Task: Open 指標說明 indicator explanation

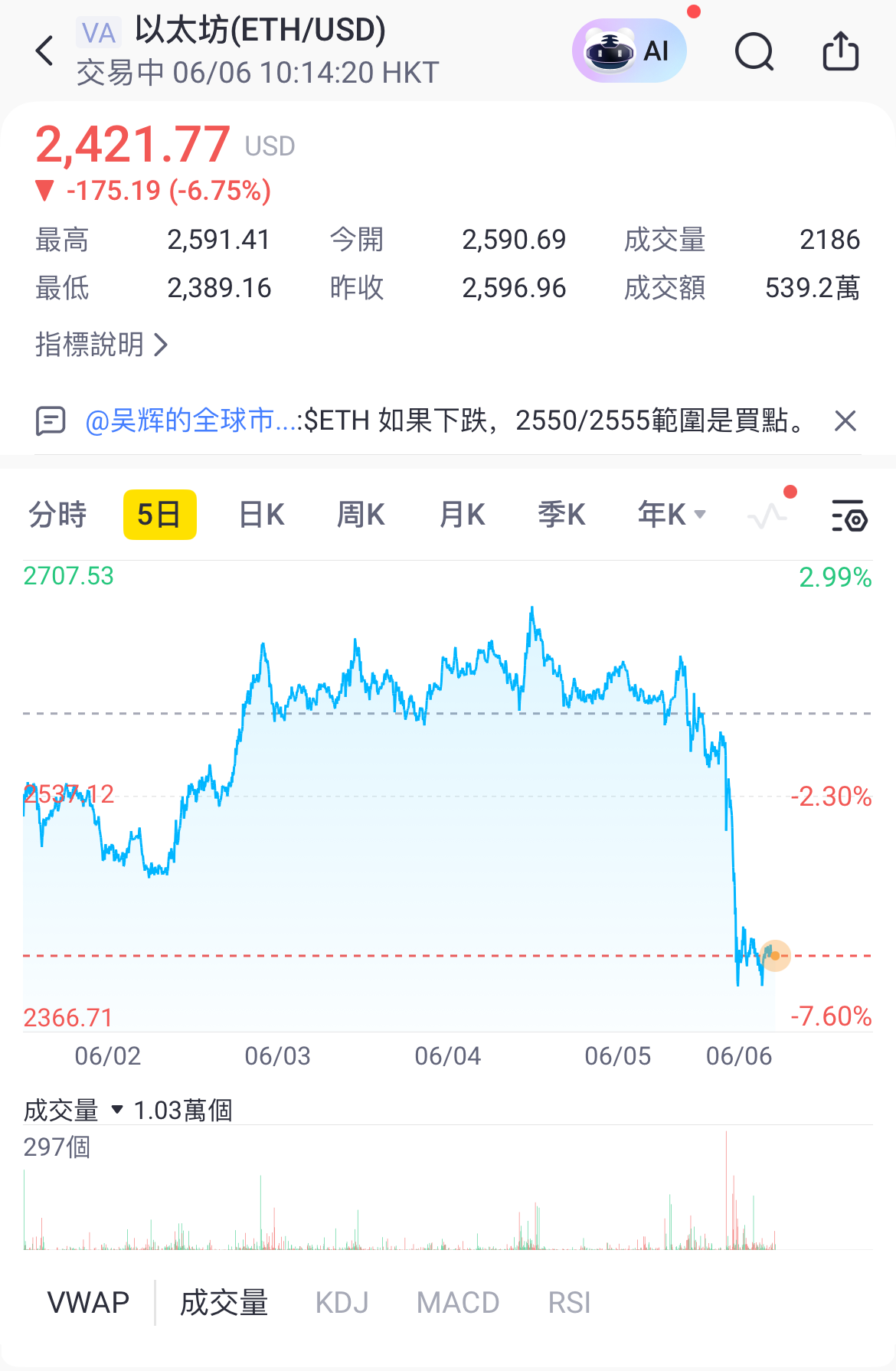Action: coord(101,345)
